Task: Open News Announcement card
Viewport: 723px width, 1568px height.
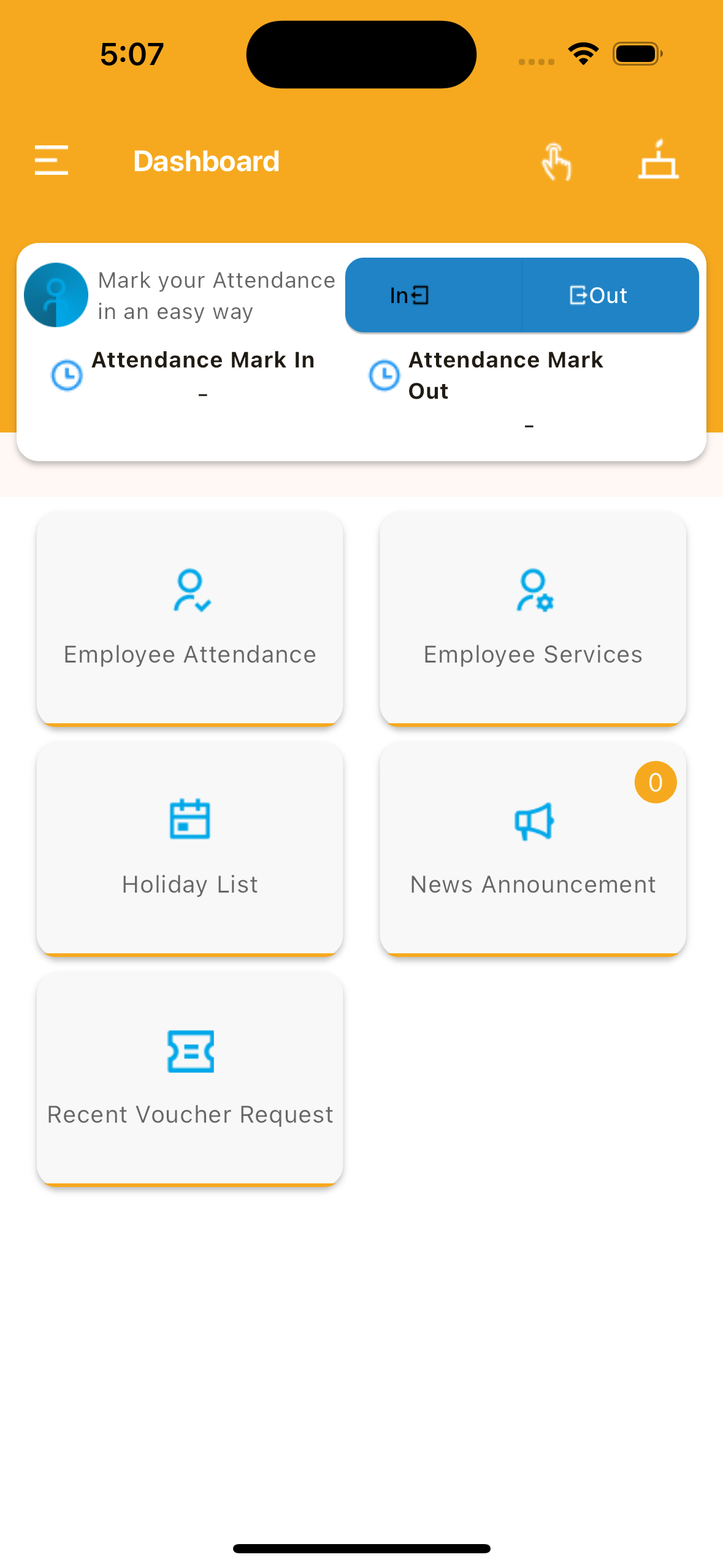Action: (x=532, y=848)
